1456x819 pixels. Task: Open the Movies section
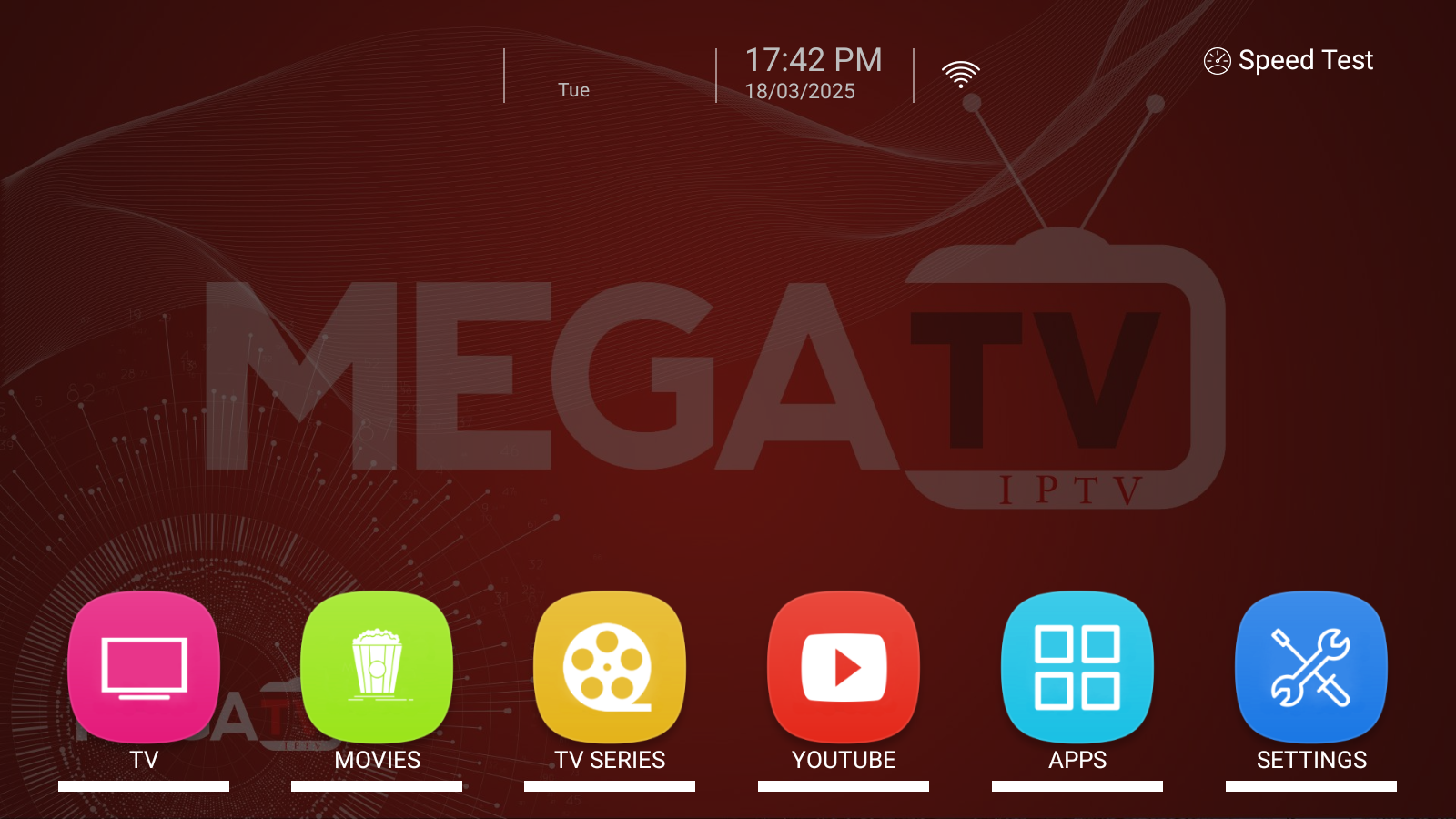coord(377,667)
